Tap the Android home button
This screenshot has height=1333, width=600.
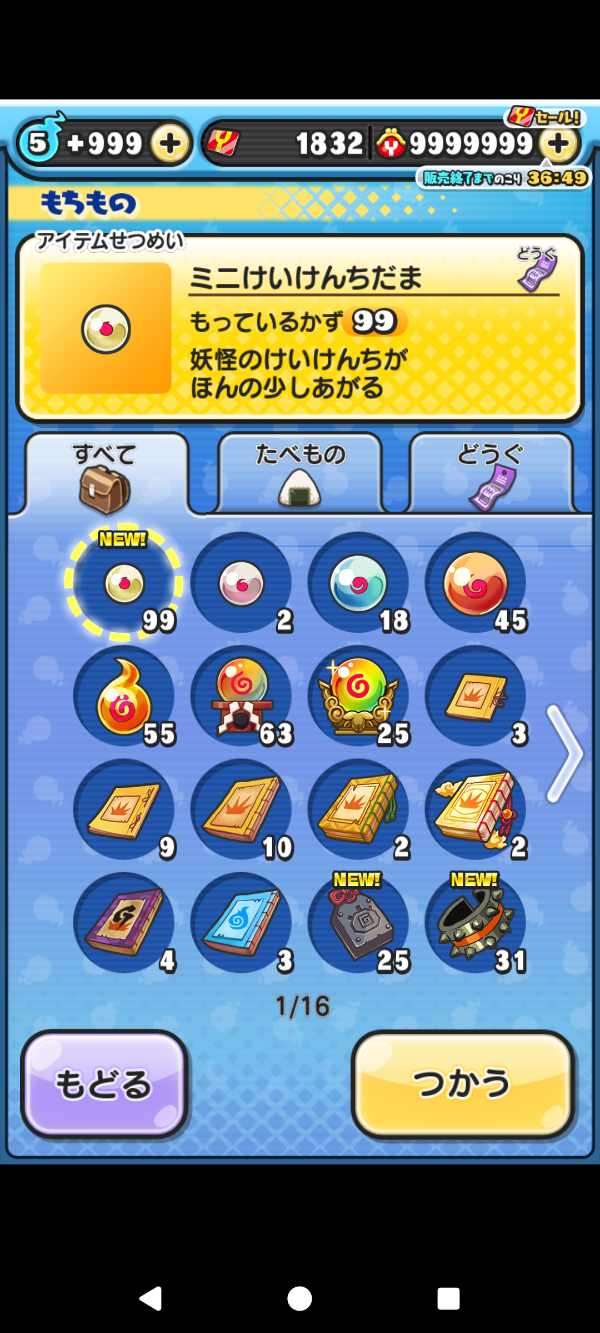[299, 1298]
